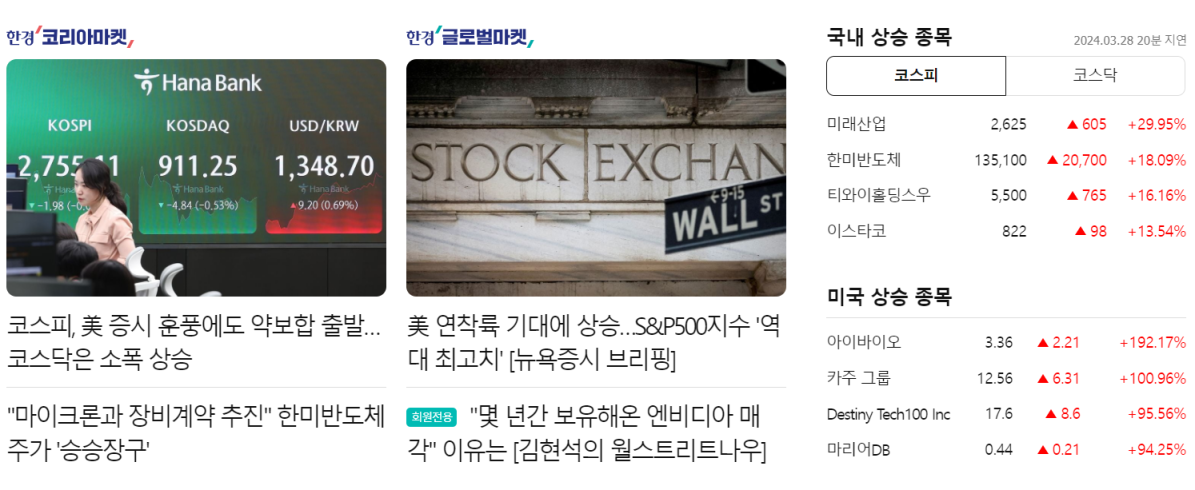1195x490 pixels.
Task: Open the Wall Street stock exchange article image
Action: [596, 178]
